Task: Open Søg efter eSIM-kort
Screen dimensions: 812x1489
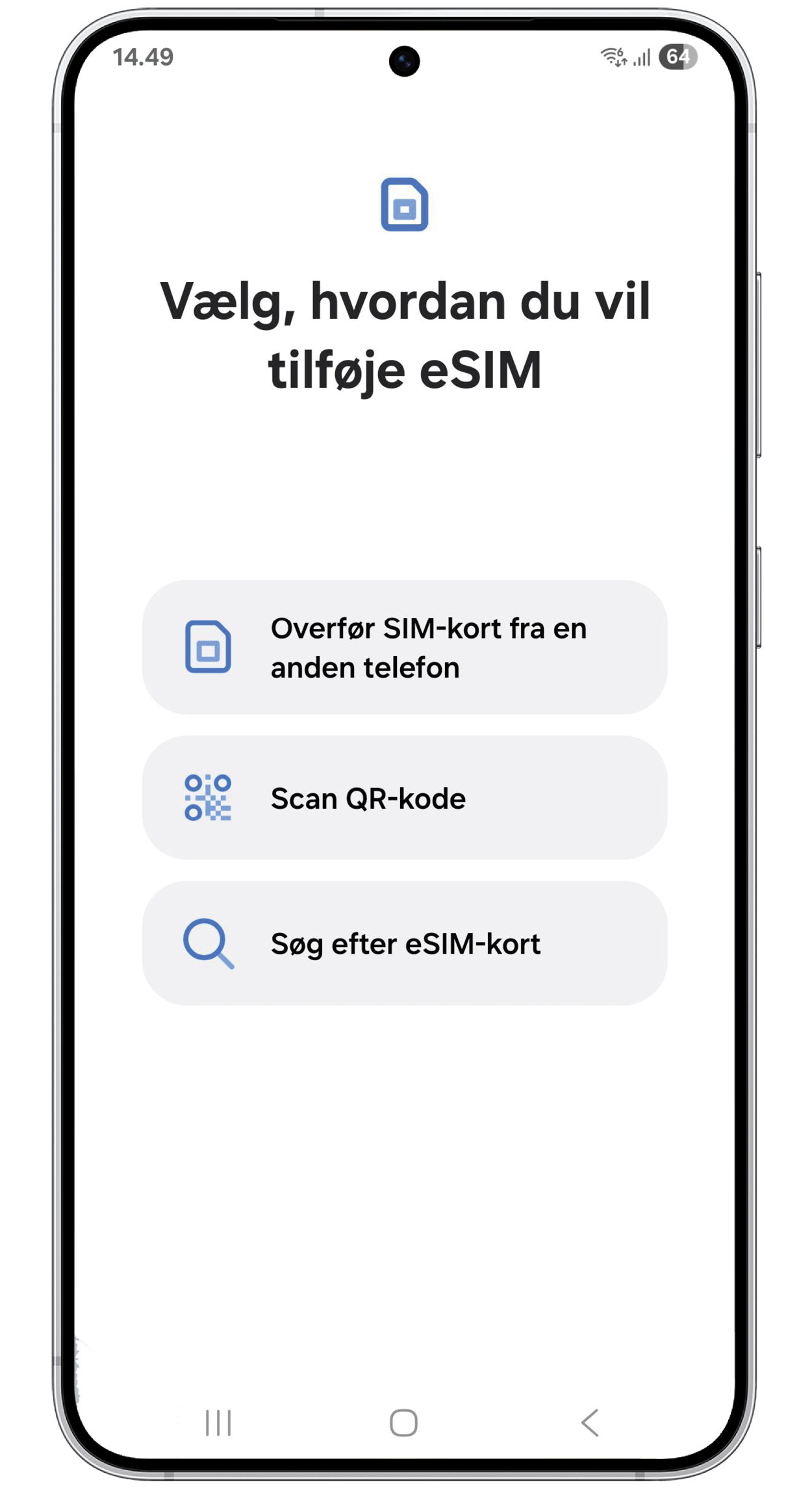Action: coord(404,943)
